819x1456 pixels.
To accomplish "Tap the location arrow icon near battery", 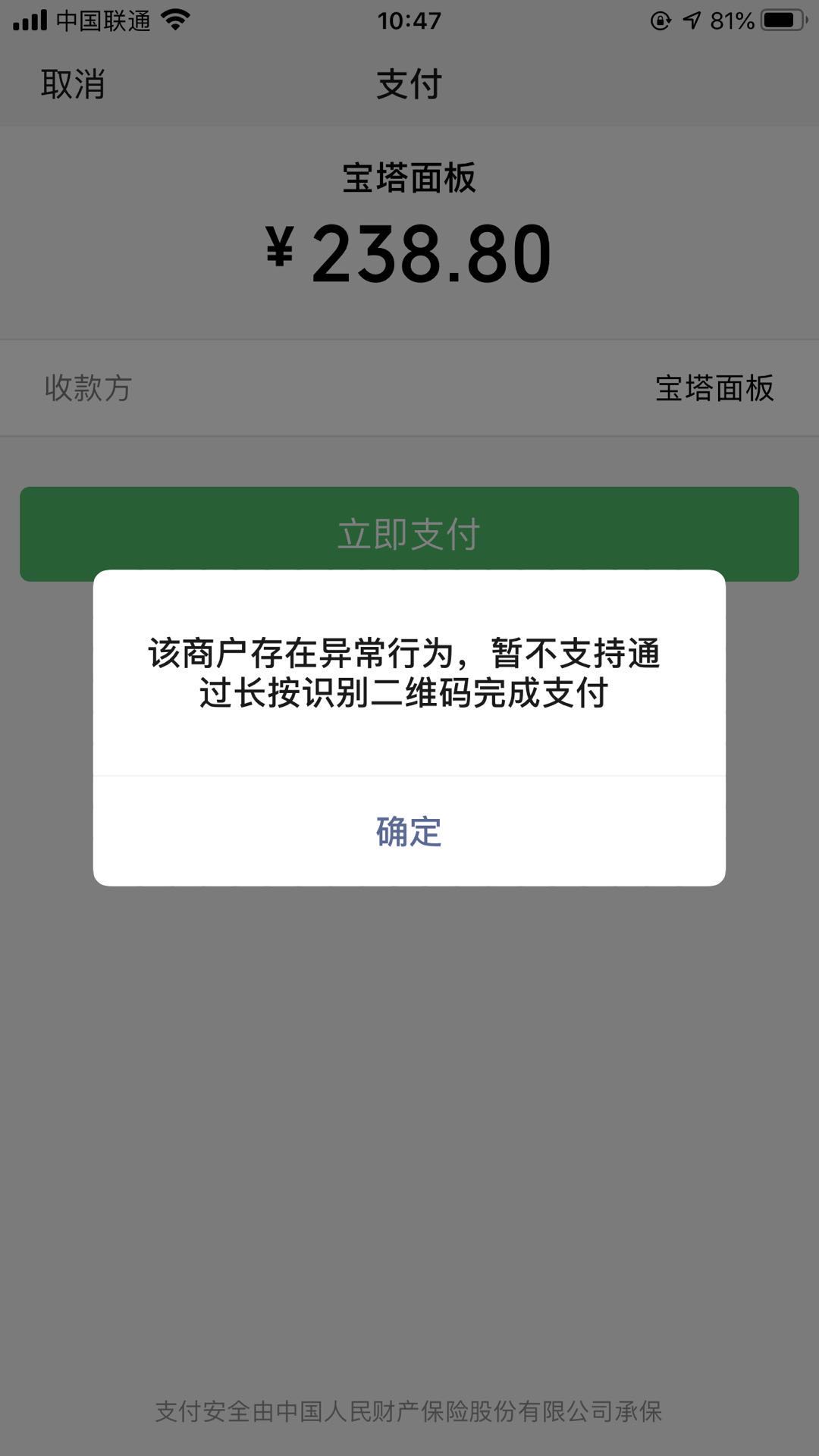I will (x=692, y=20).
